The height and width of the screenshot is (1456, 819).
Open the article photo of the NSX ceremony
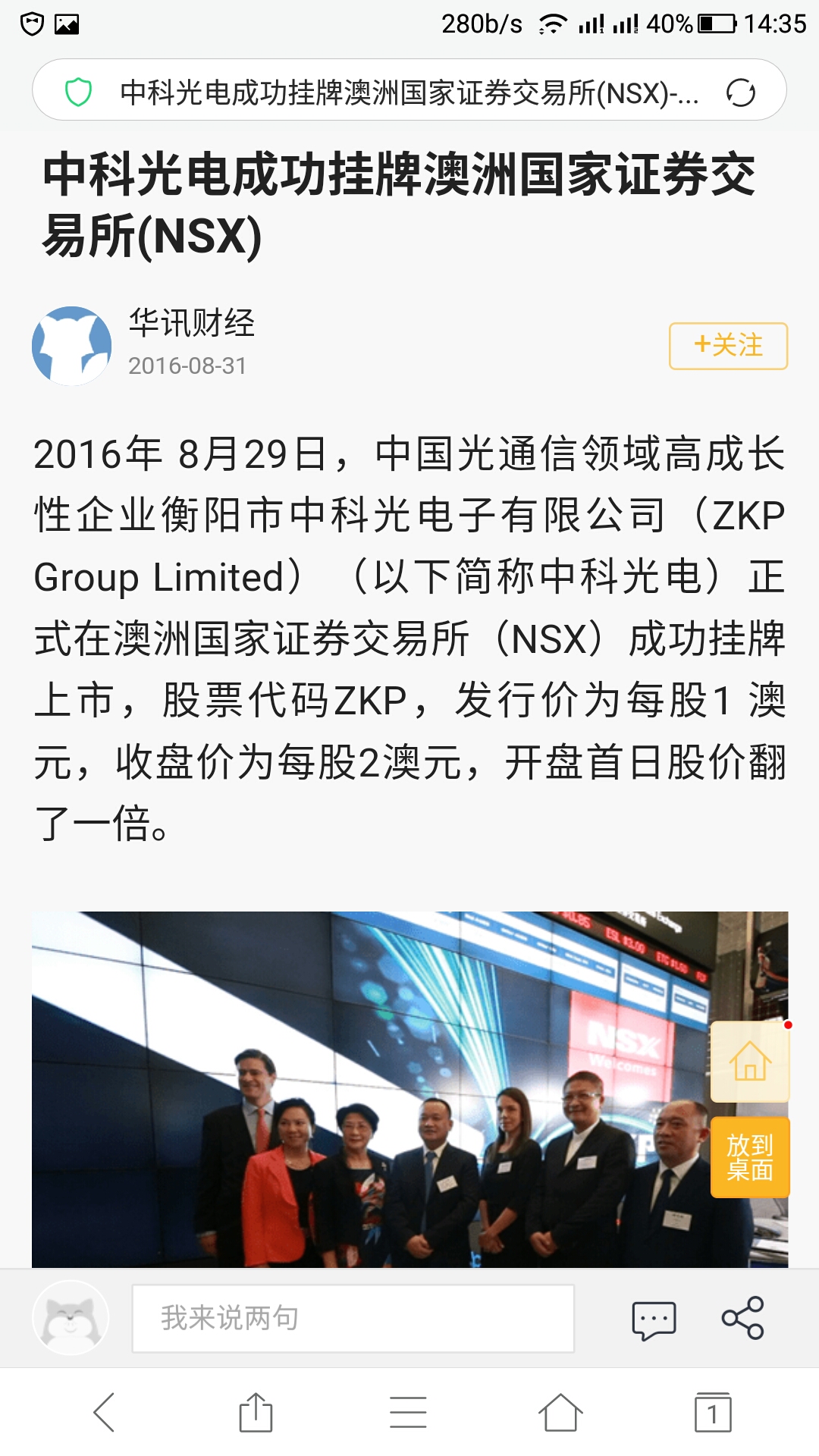coord(409,1089)
